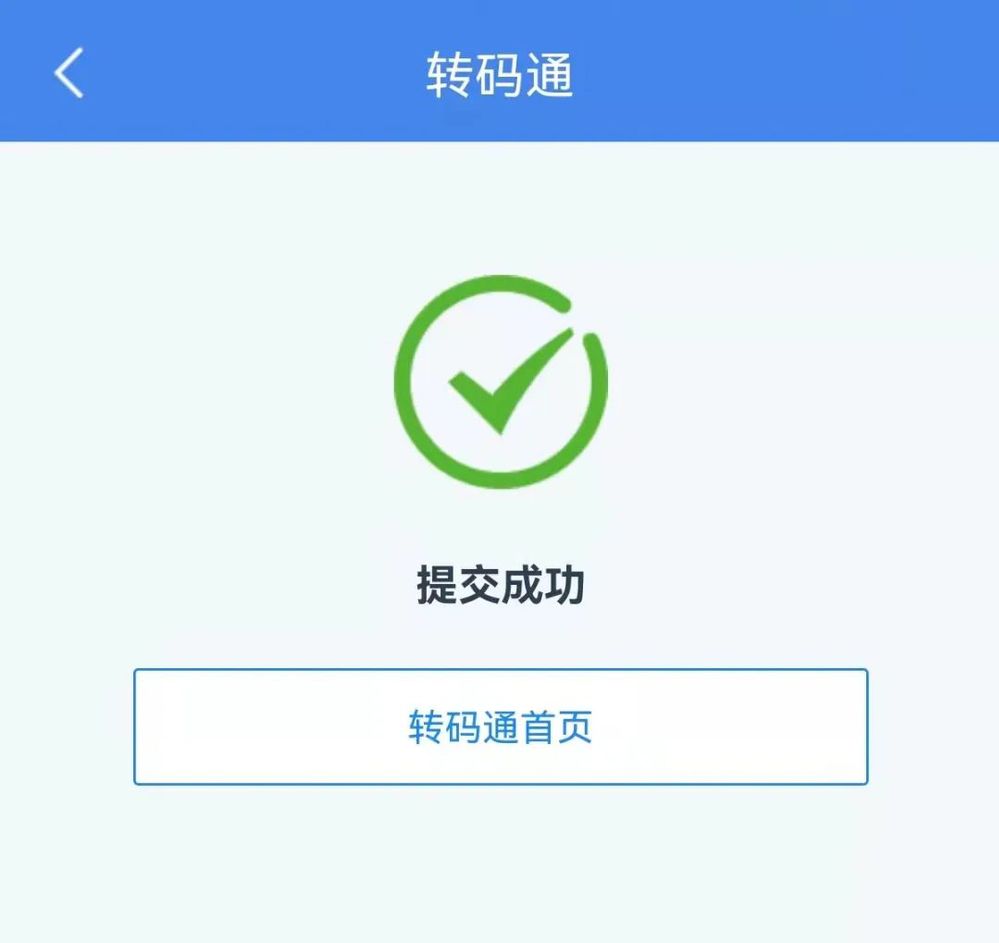999x943 pixels.
Task: Go to 转码通首页
Action: tap(500, 726)
